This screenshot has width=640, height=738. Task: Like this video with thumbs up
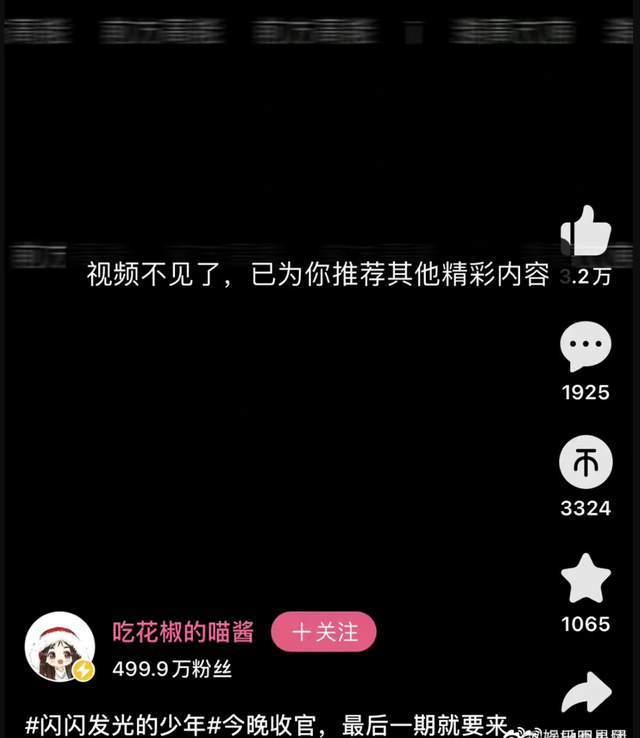pos(585,233)
